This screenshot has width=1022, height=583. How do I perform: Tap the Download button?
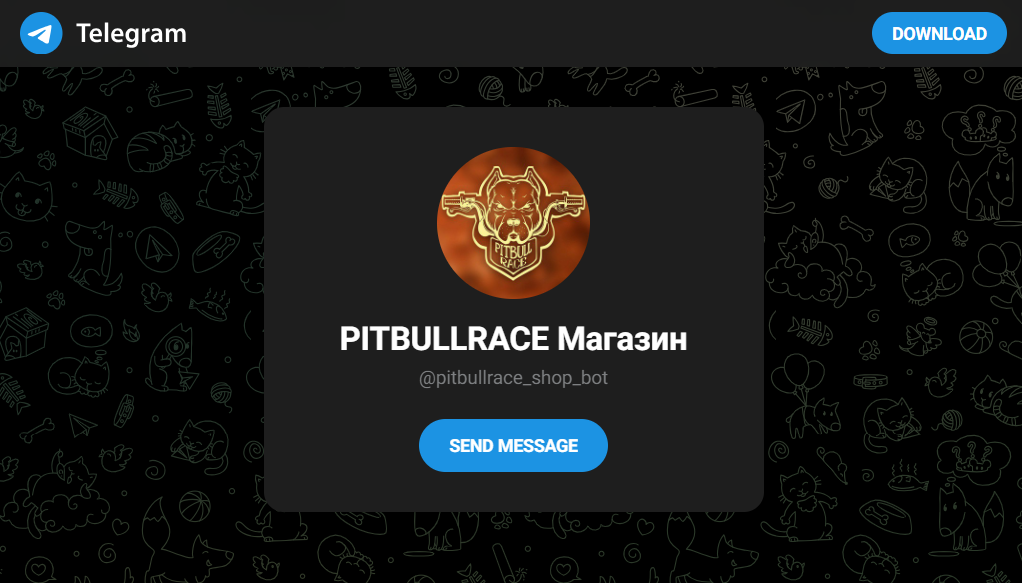[939, 33]
